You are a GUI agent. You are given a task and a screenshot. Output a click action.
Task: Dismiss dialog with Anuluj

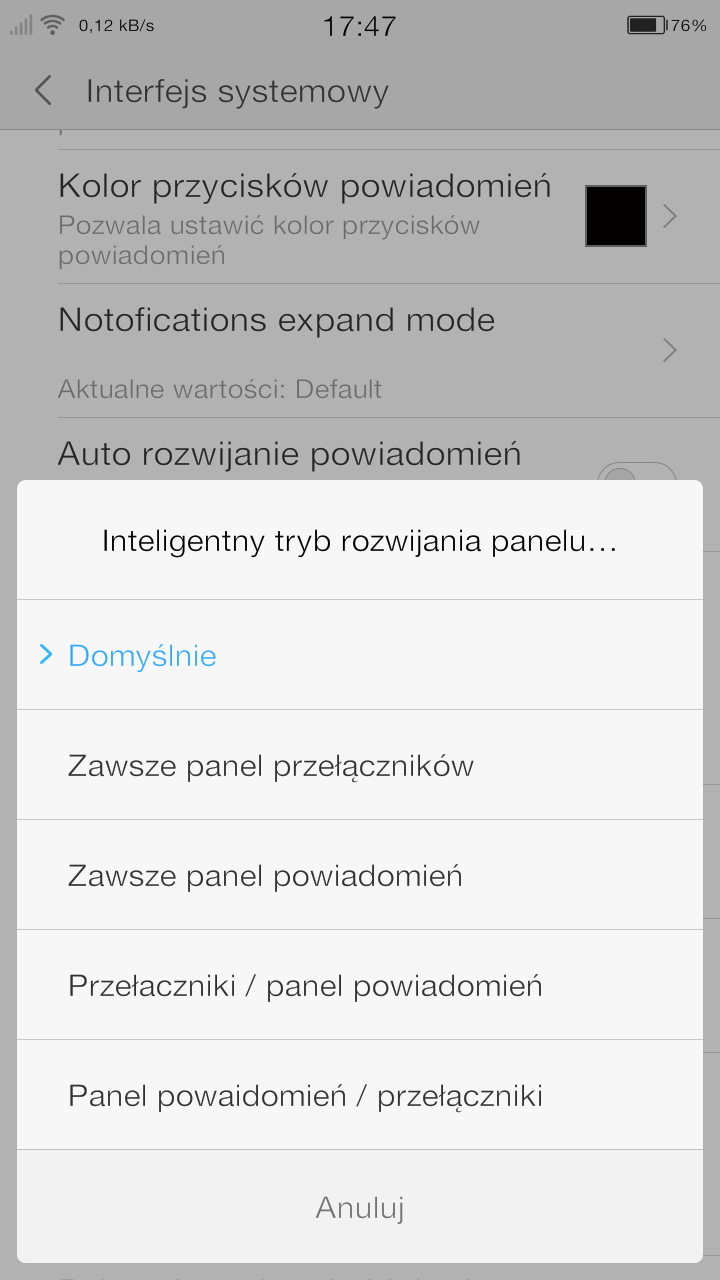pos(360,1208)
